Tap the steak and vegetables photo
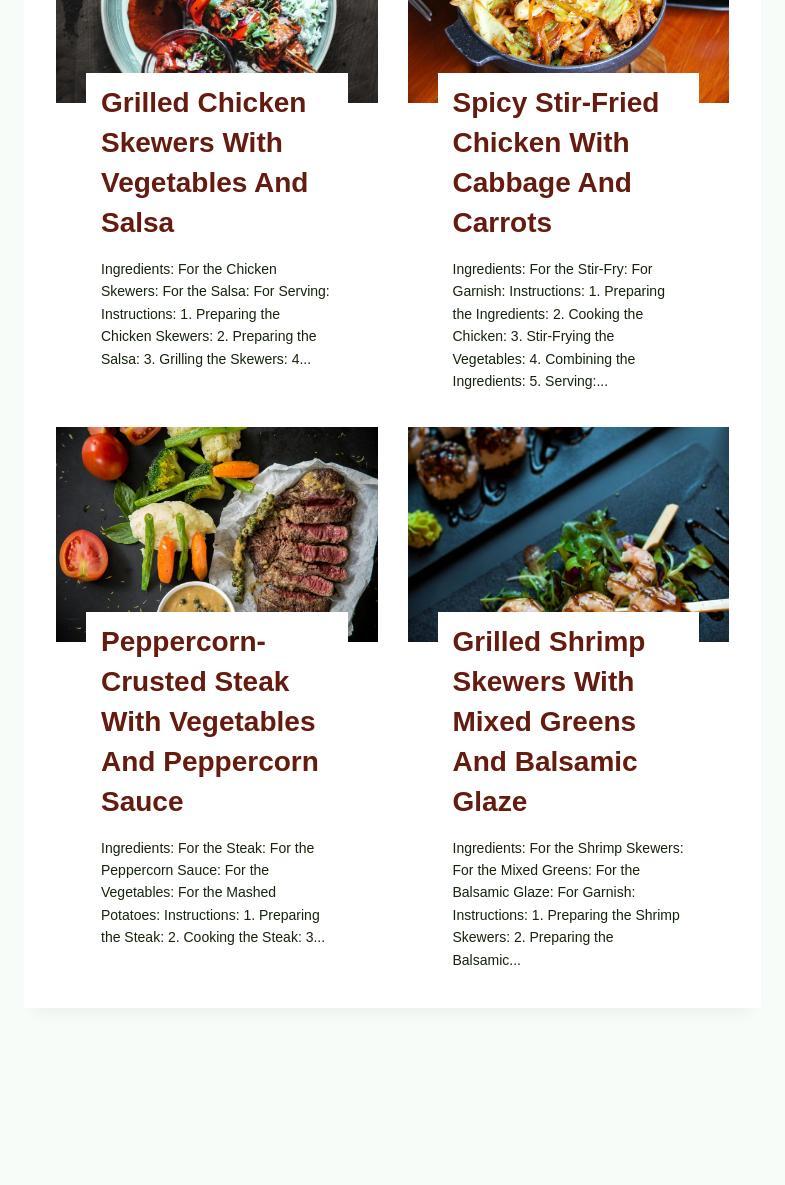Screen dimensions: 785x1185 tap(216, 520)
